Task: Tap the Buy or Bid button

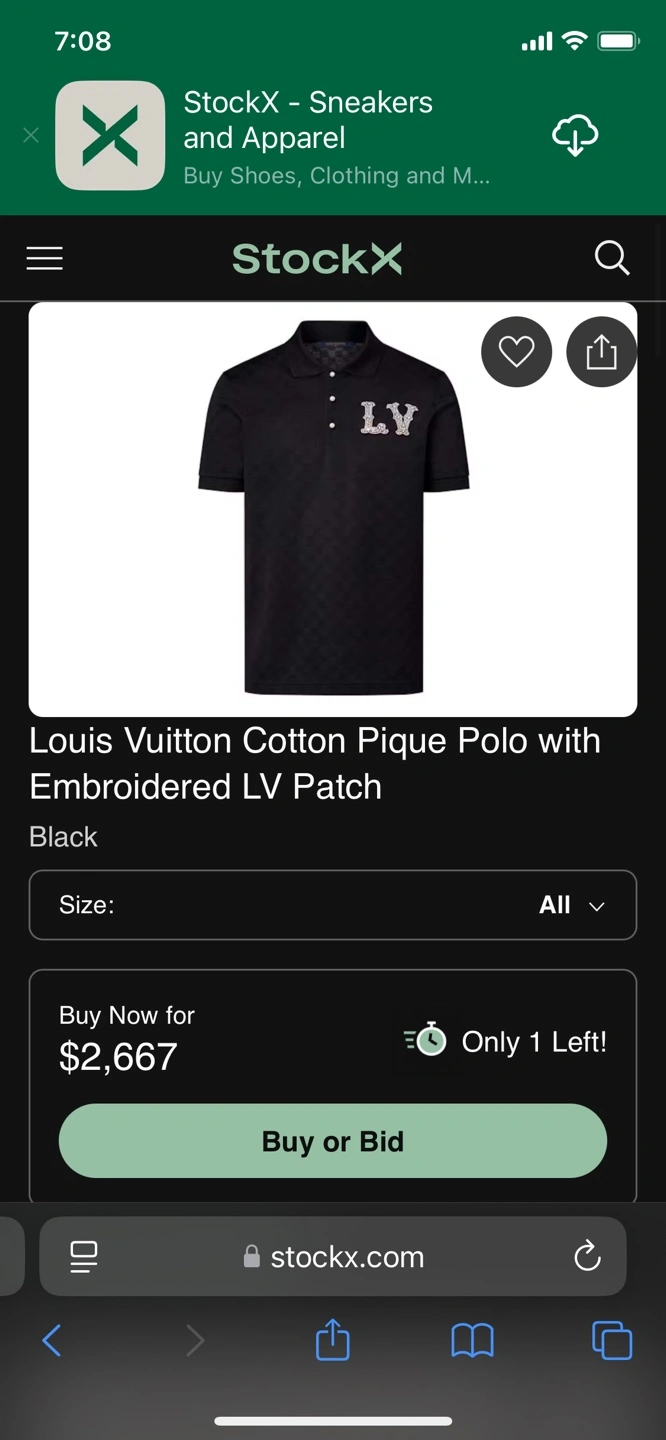Action: pyautogui.click(x=333, y=1141)
